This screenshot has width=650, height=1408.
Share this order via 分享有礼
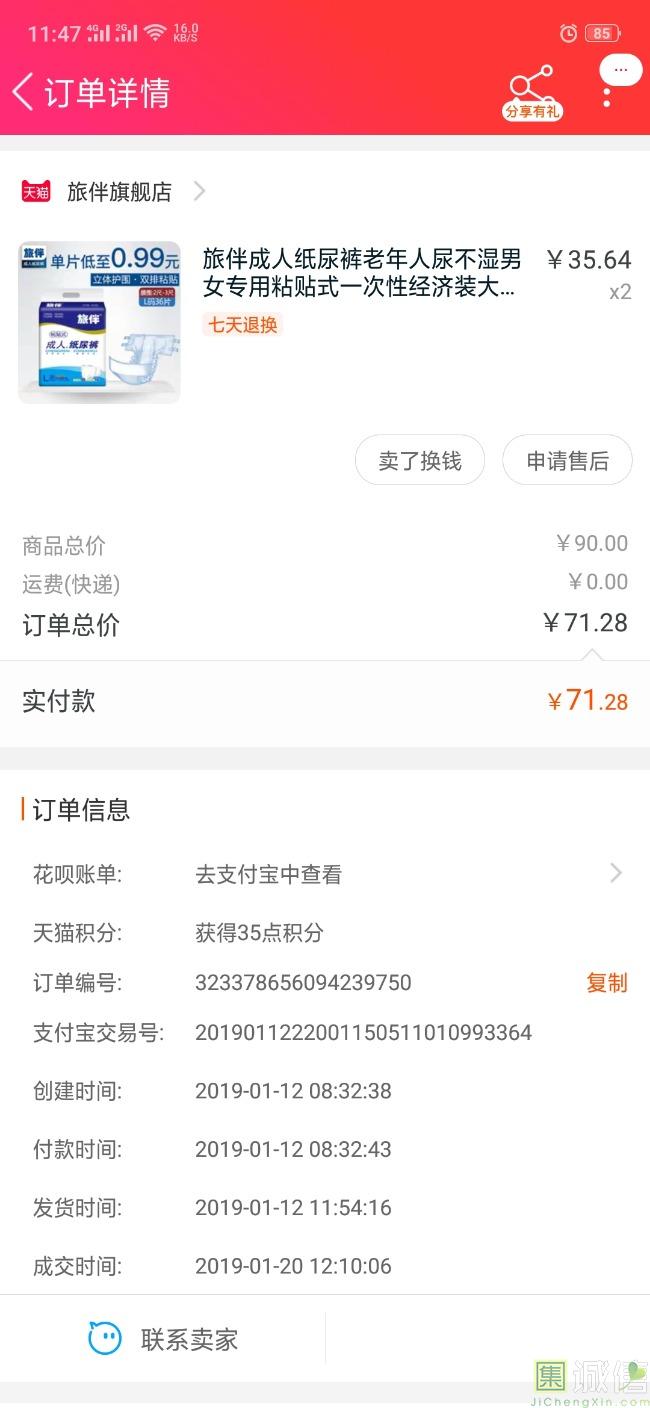coord(532,93)
